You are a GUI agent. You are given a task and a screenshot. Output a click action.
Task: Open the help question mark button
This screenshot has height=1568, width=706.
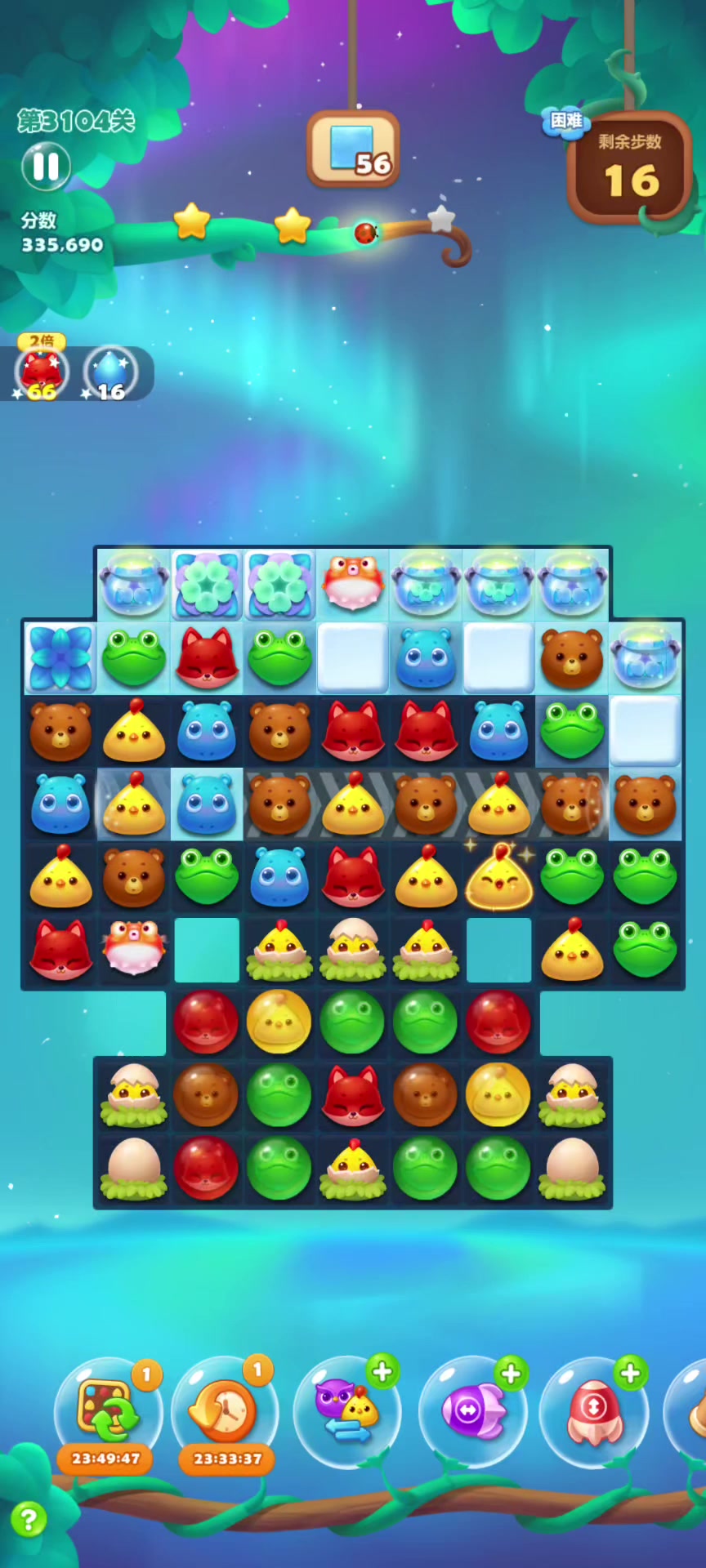tap(29, 1520)
